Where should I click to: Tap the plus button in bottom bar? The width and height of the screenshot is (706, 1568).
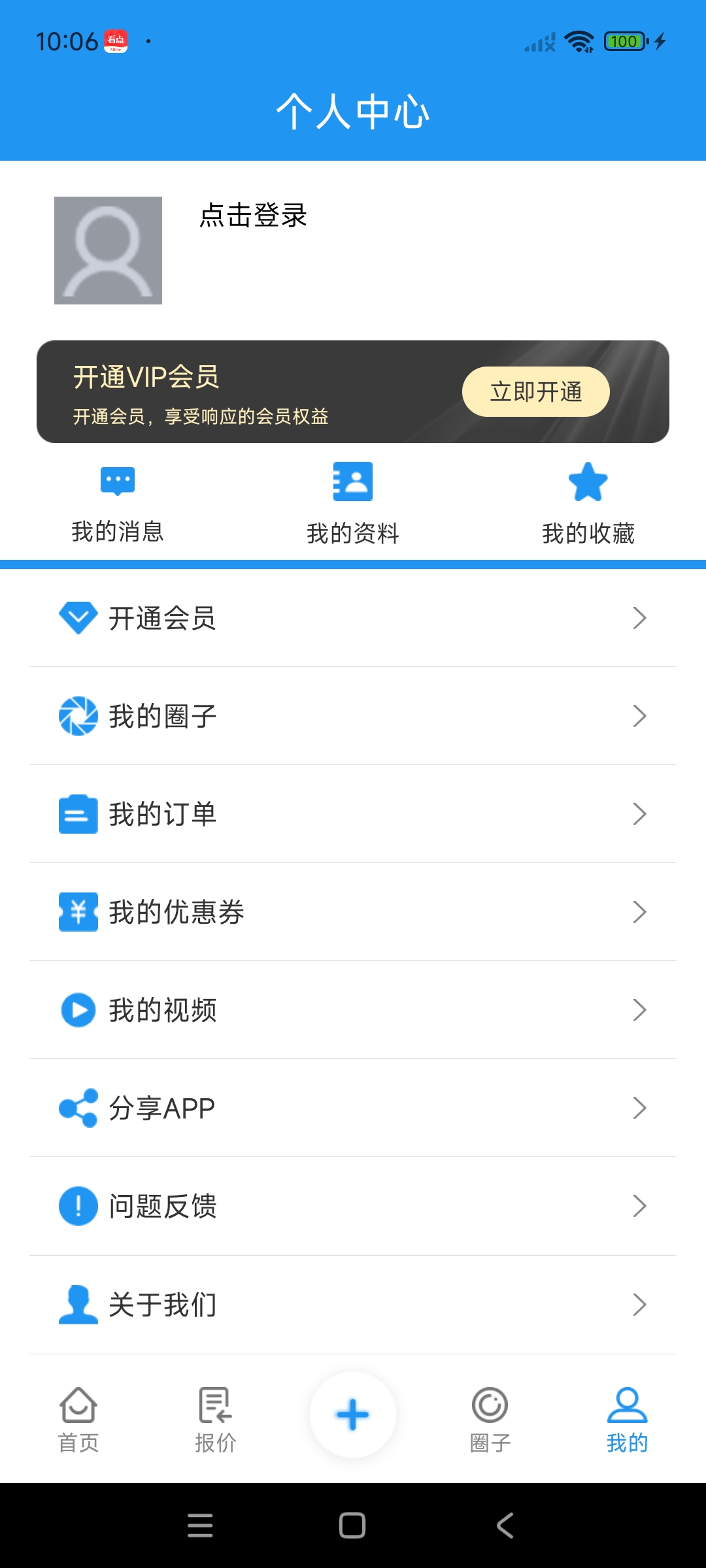(353, 1415)
